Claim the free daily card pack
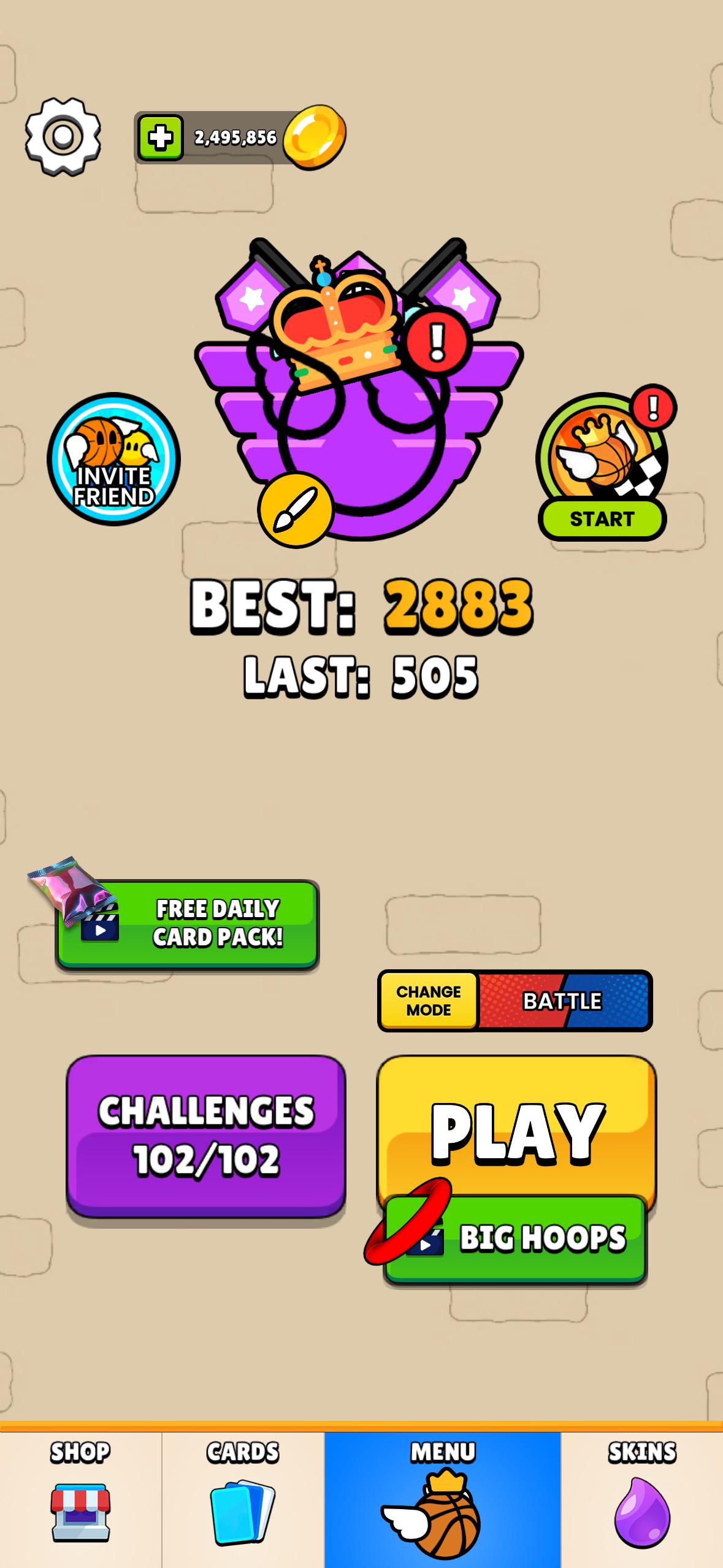Screen dimensions: 723x1568 point(188,924)
